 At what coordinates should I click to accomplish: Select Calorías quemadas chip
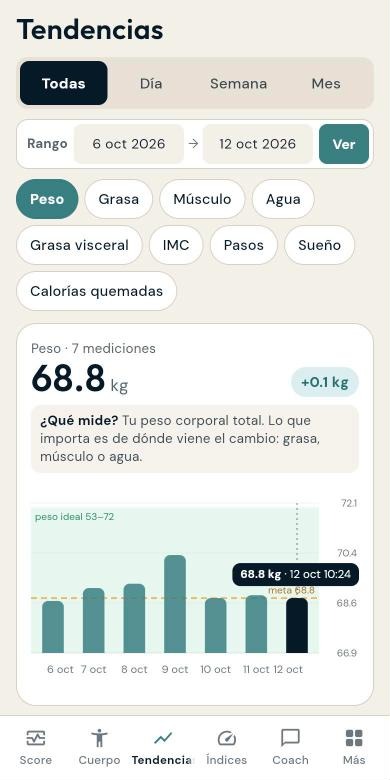(x=97, y=291)
